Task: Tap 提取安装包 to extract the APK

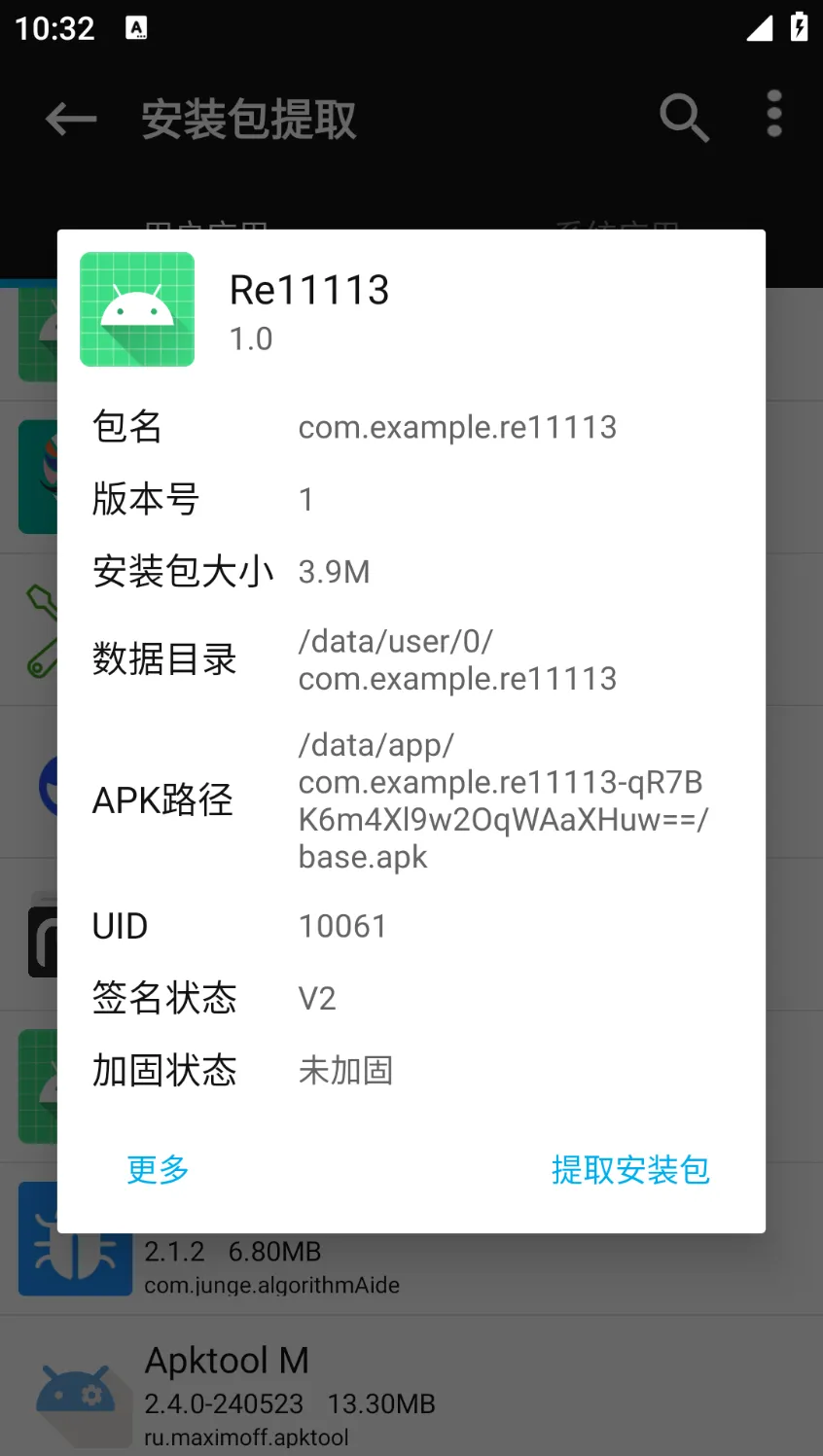Action: (630, 1169)
